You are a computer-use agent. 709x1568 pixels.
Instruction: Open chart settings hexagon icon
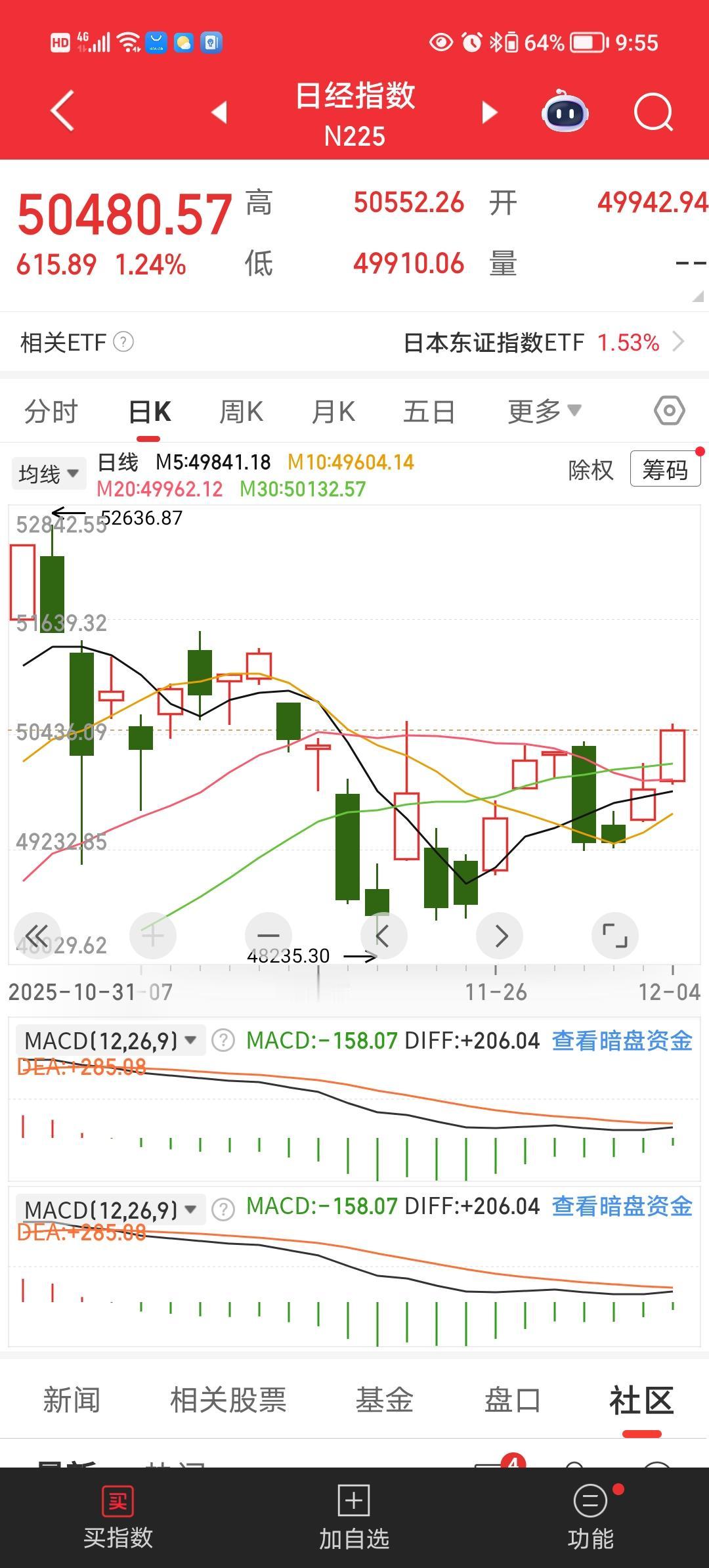(x=669, y=412)
